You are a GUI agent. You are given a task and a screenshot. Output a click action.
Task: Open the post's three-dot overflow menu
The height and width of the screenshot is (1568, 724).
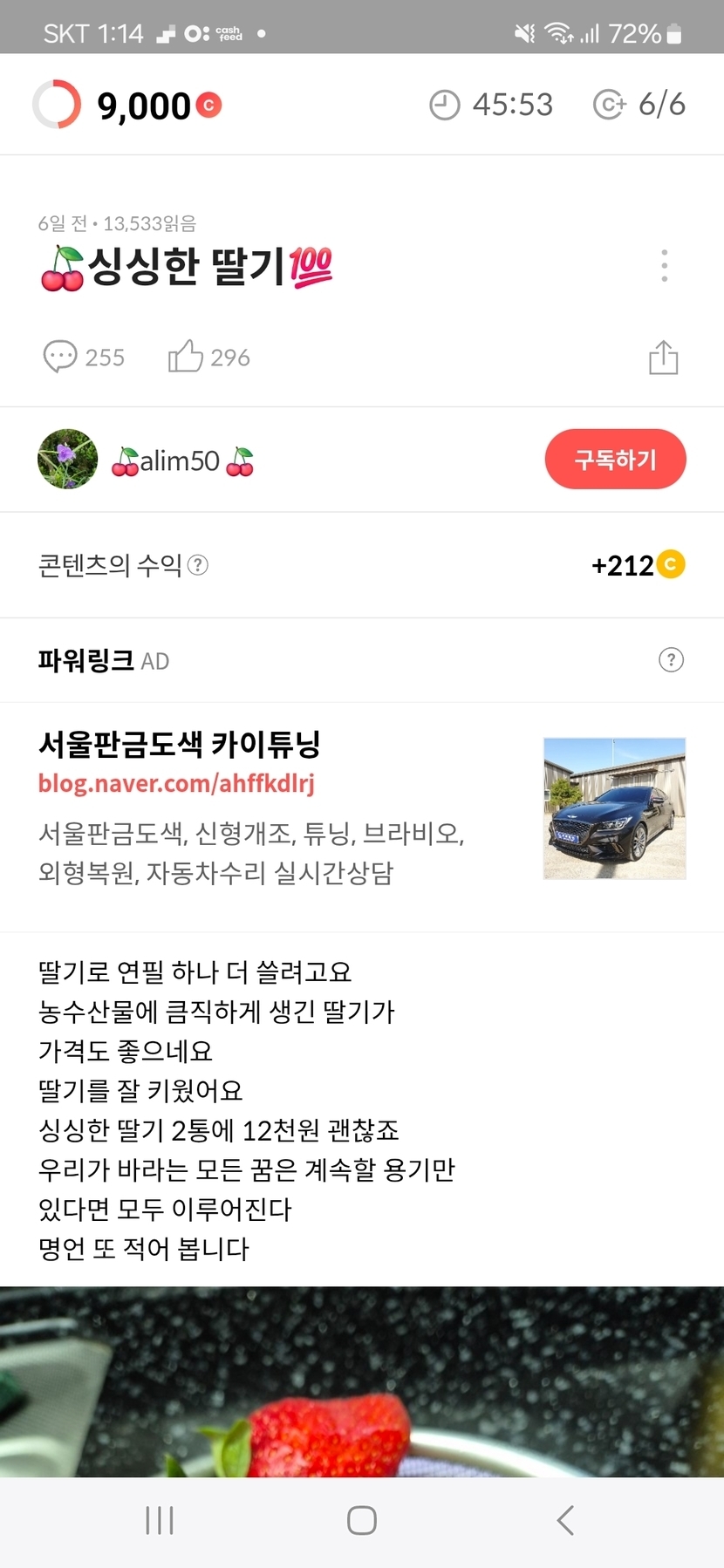coord(664,266)
